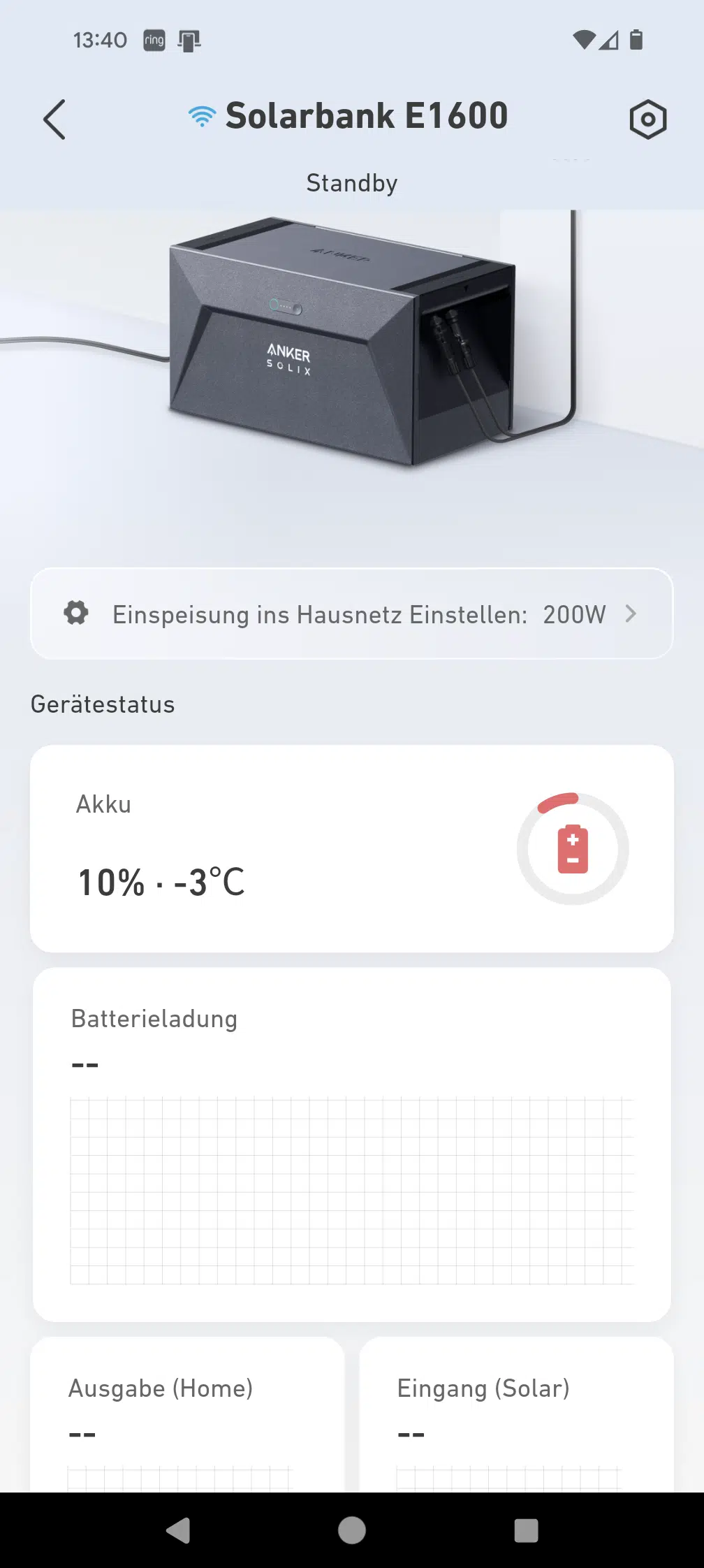Open the Ausgabe (Home) card
The height and width of the screenshot is (1568, 704).
pyautogui.click(x=187, y=1415)
